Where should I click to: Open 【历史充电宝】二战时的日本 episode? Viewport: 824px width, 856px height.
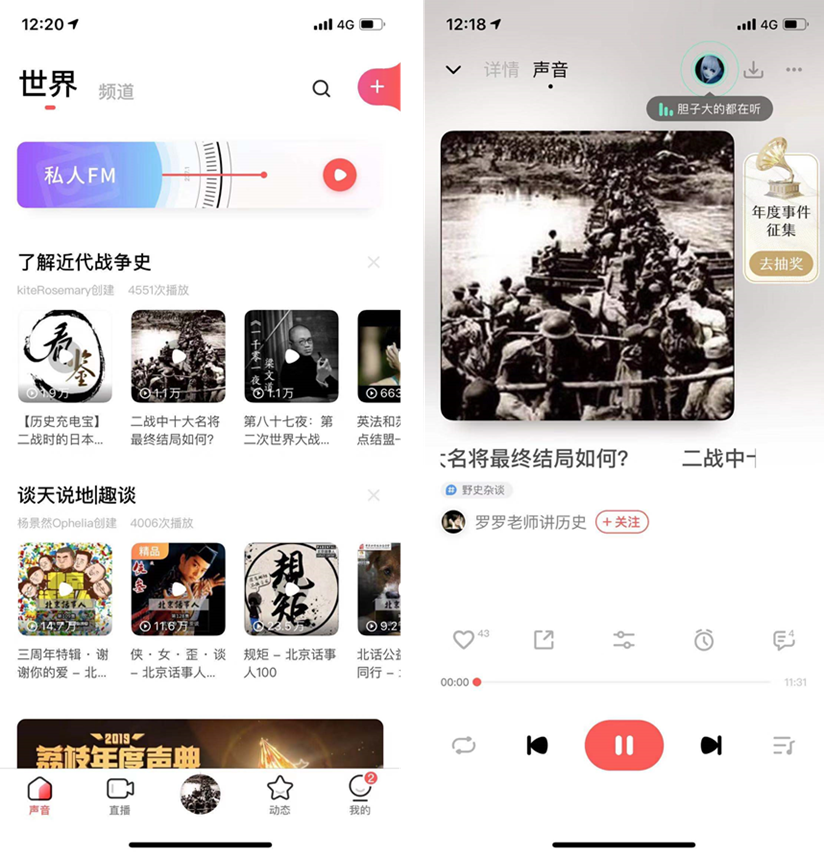point(65,356)
